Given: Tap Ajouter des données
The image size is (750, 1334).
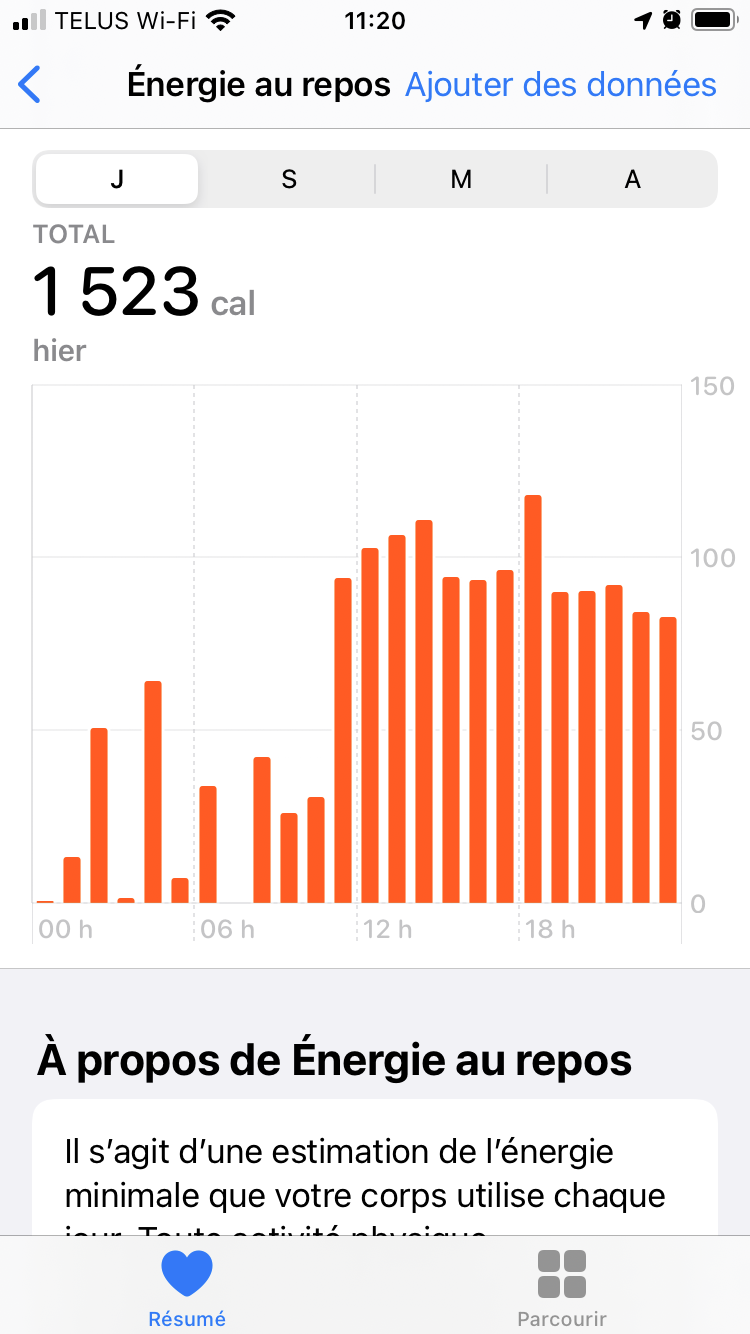Looking at the screenshot, I should [560, 85].
